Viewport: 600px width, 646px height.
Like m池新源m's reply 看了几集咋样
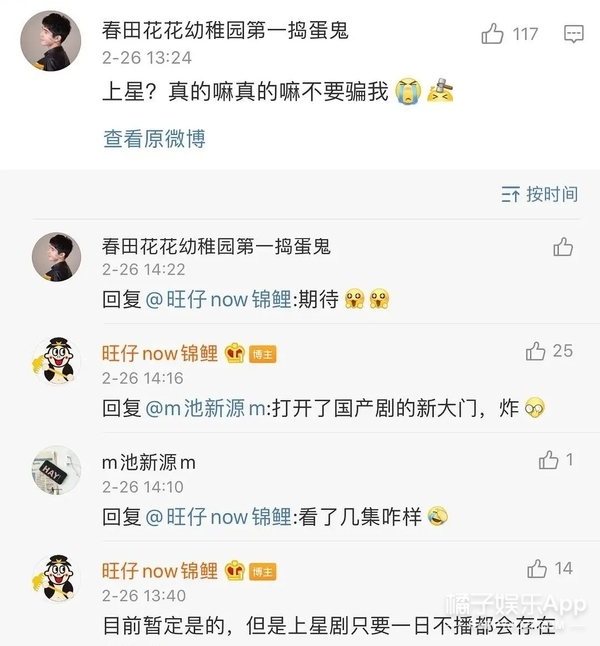click(x=549, y=460)
